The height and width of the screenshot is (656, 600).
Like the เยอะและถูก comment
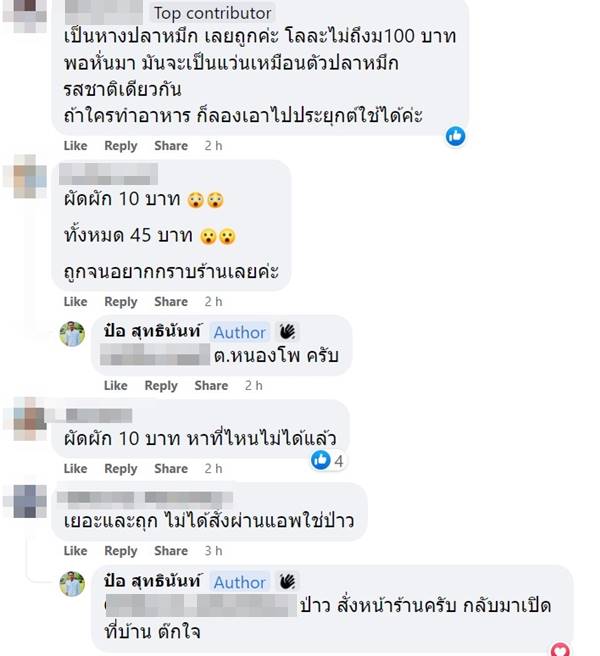[x=75, y=550]
